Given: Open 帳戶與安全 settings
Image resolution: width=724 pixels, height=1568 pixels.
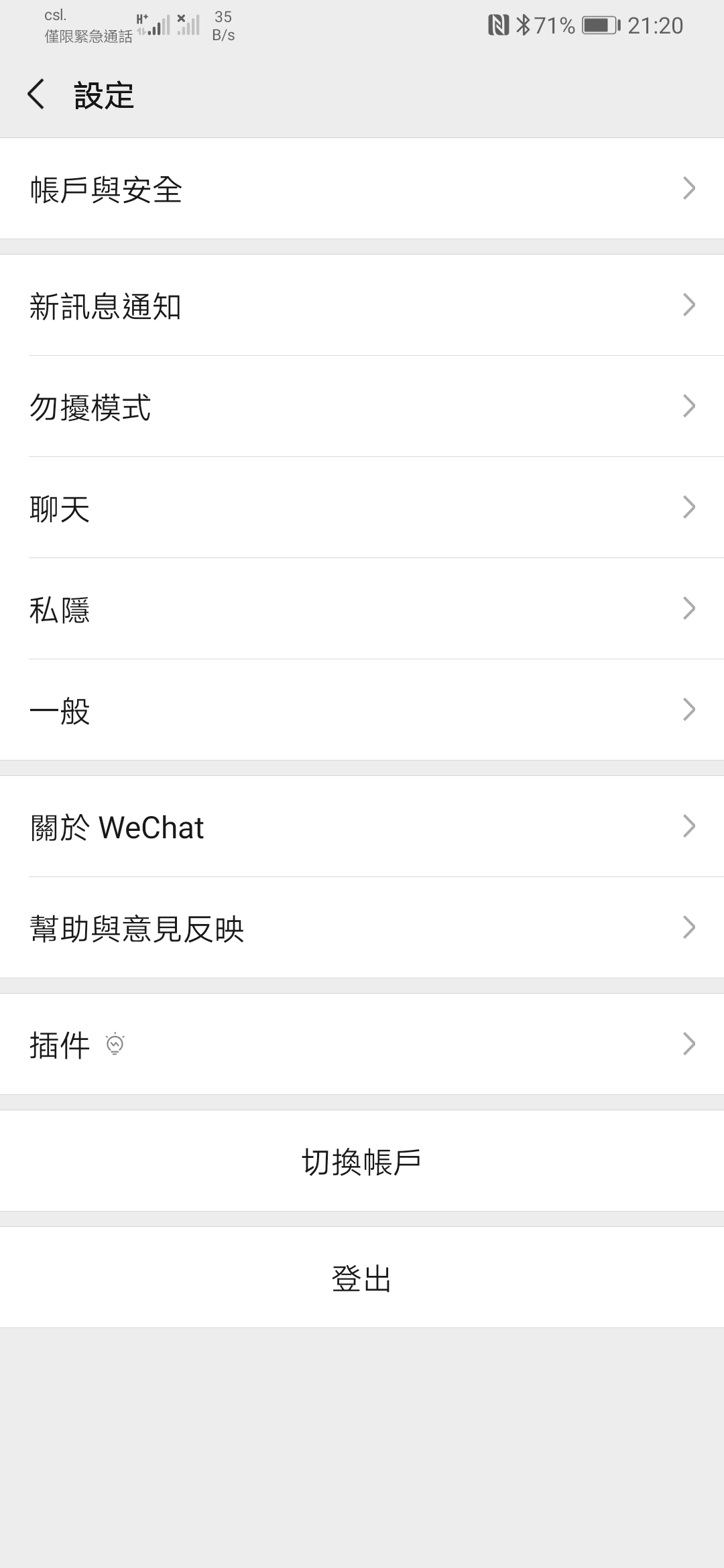Looking at the screenshot, I should point(362,188).
